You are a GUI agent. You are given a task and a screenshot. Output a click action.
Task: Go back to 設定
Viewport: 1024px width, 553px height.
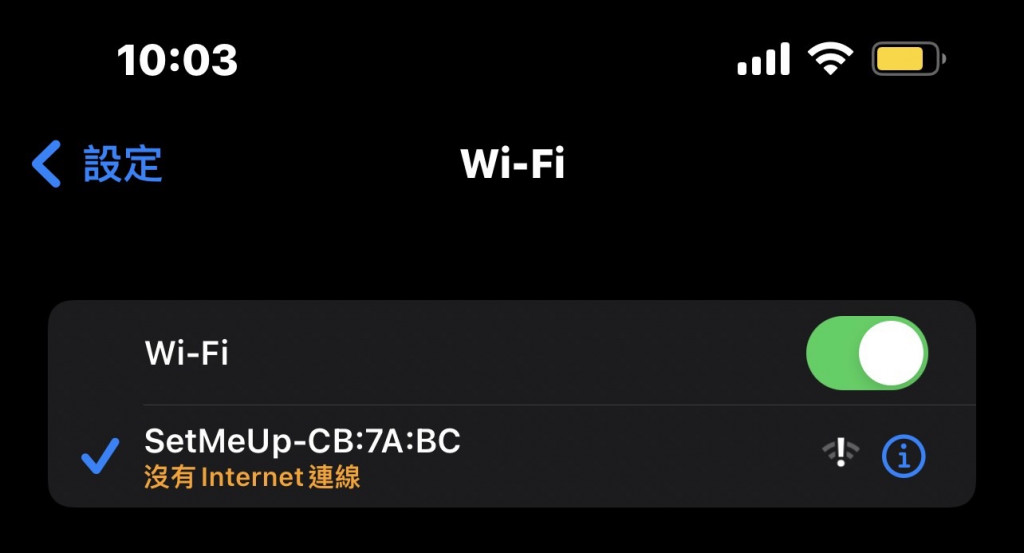[x=98, y=164]
